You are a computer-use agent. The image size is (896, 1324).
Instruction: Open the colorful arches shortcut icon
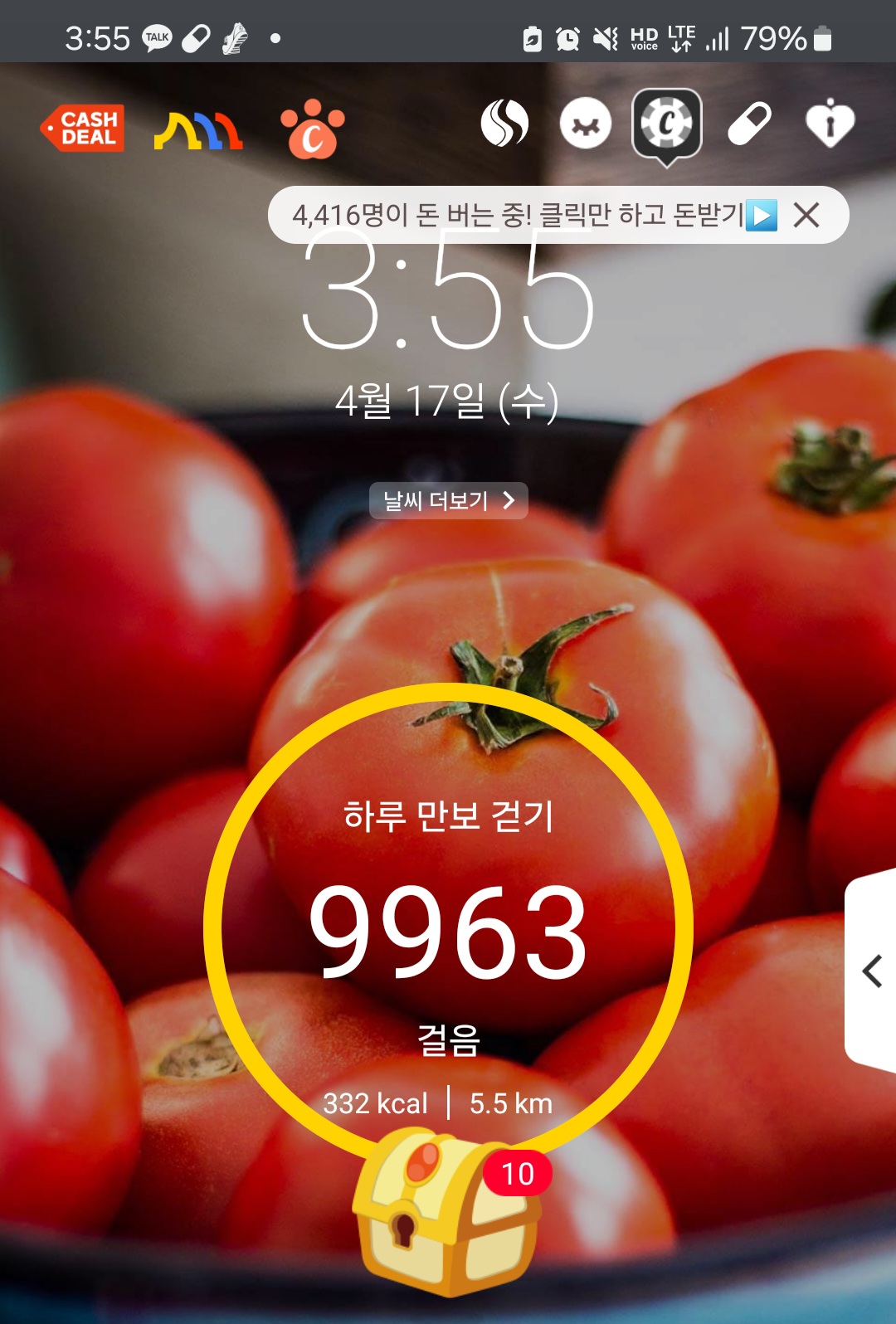click(x=198, y=130)
